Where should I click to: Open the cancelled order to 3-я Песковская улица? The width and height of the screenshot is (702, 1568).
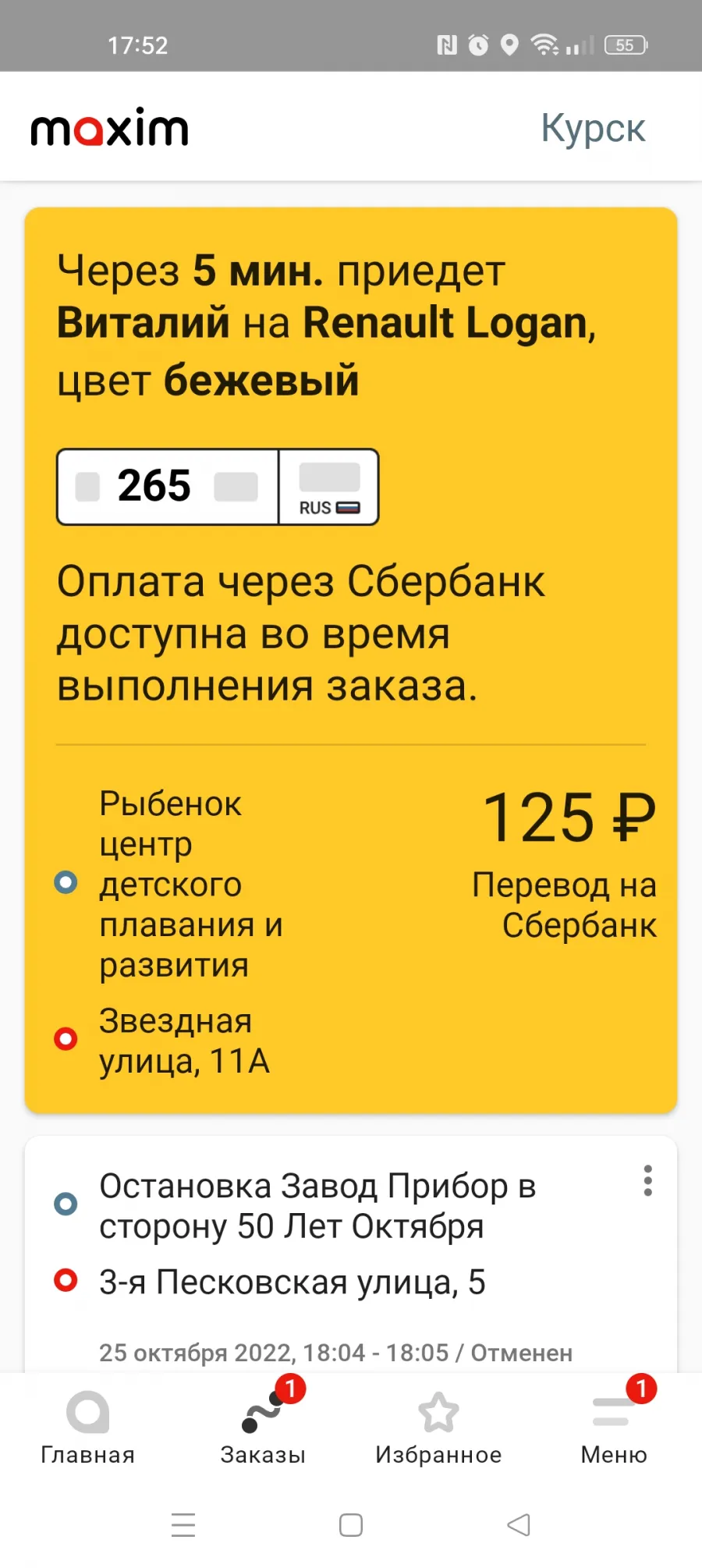coord(351,1254)
